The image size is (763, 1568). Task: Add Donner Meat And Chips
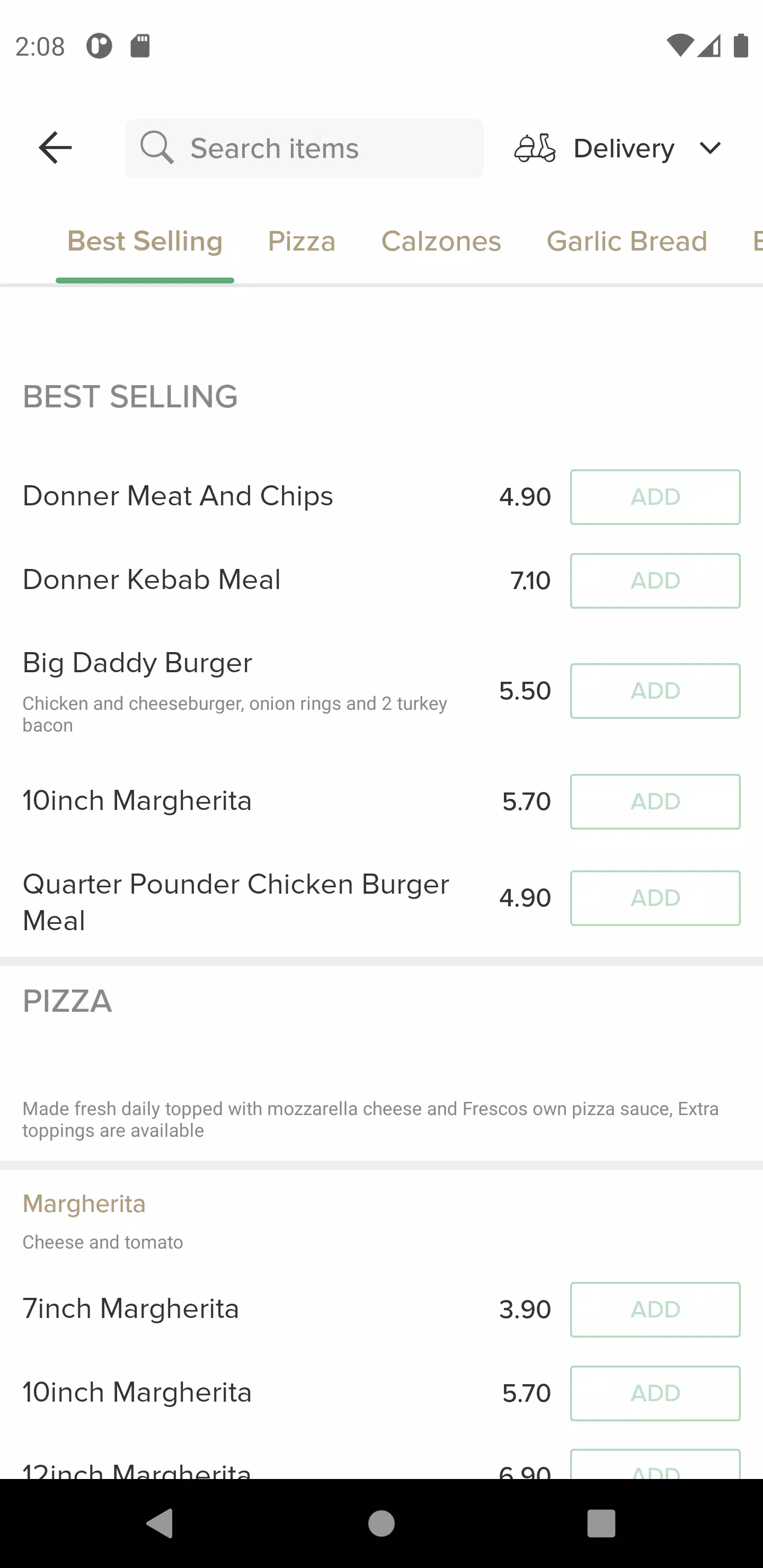pos(655,497)
